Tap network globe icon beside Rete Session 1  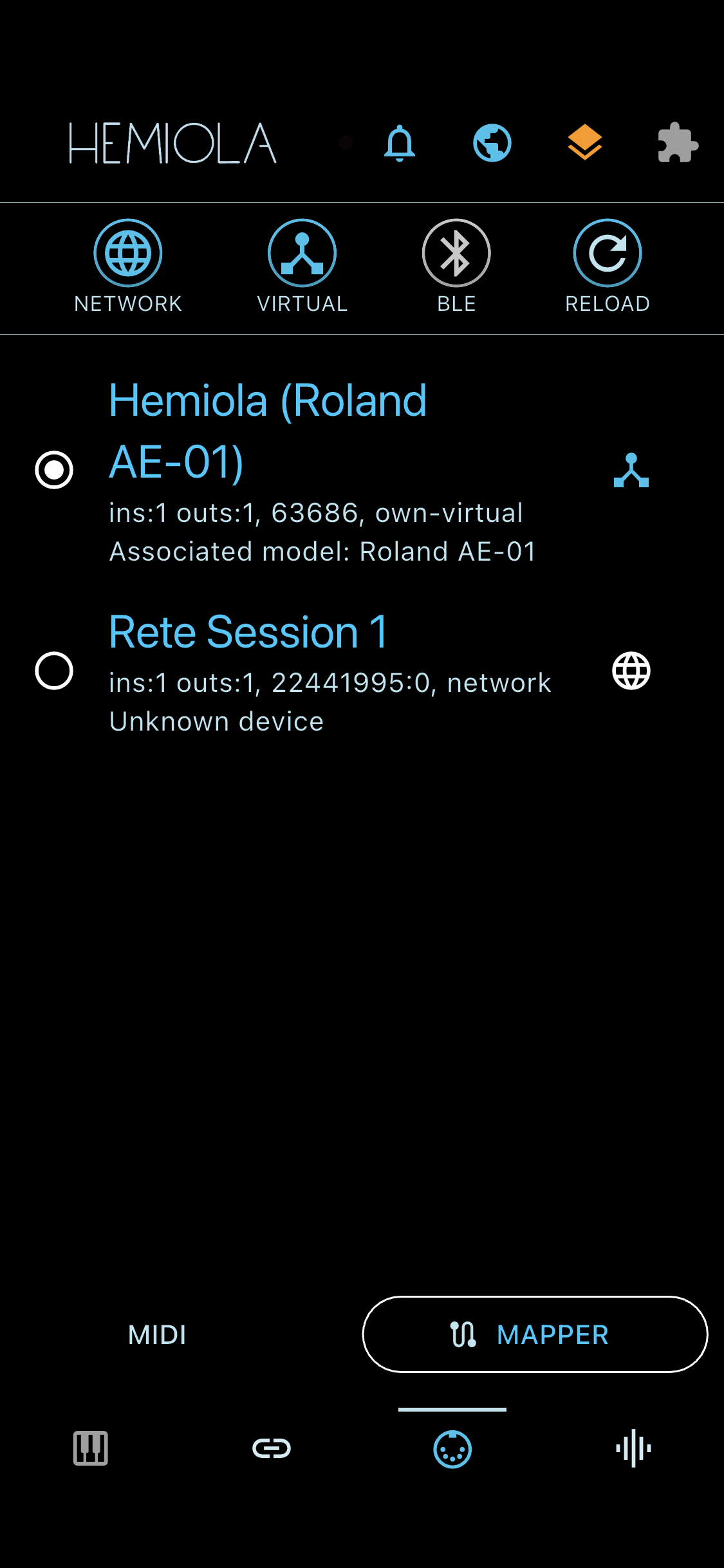[631, 671]
